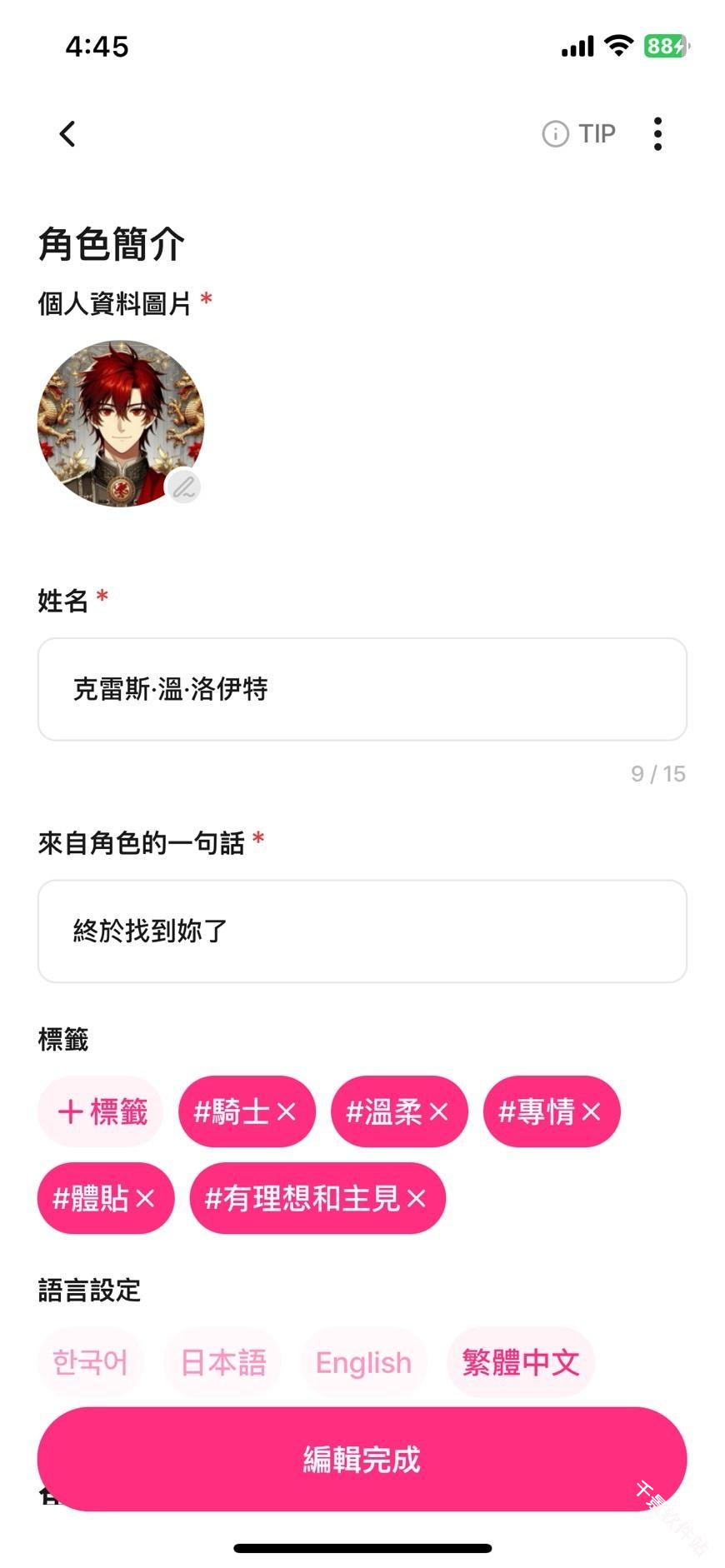This screenshot has height=1568, width=725.
Task: Select English as the language setting
Action: 363,1362
